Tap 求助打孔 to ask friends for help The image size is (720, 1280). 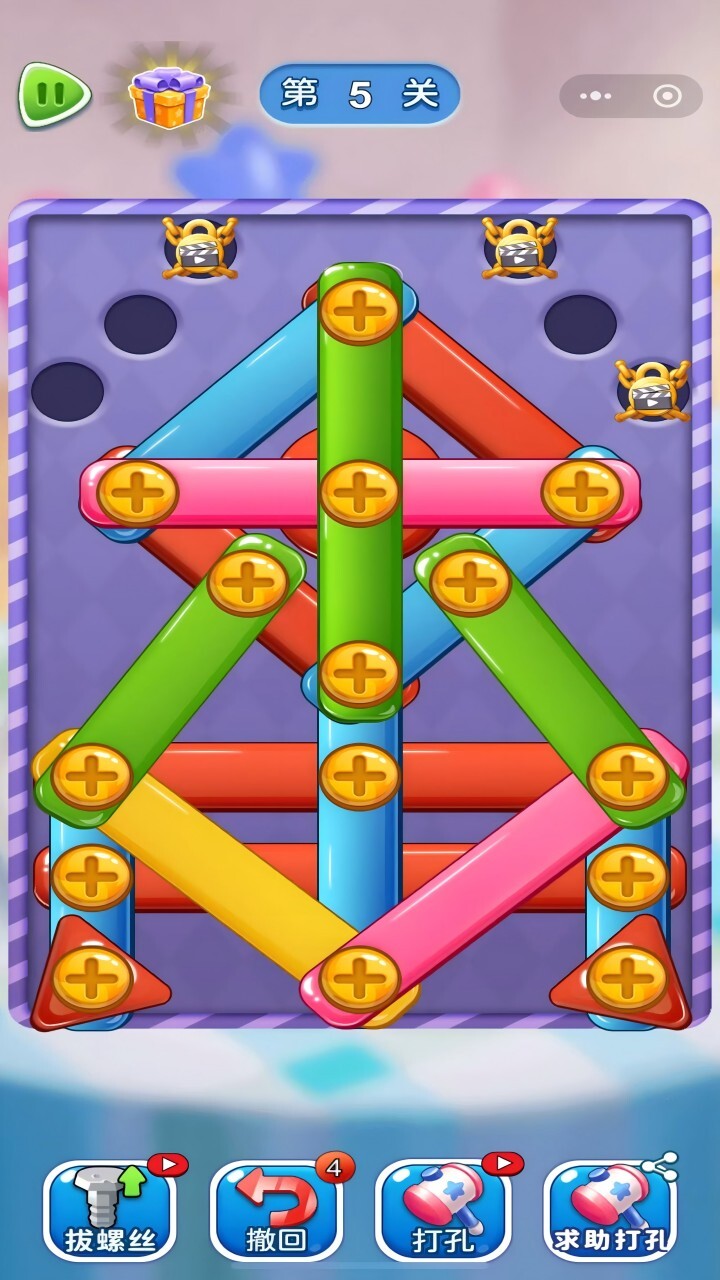point(610,1211)
